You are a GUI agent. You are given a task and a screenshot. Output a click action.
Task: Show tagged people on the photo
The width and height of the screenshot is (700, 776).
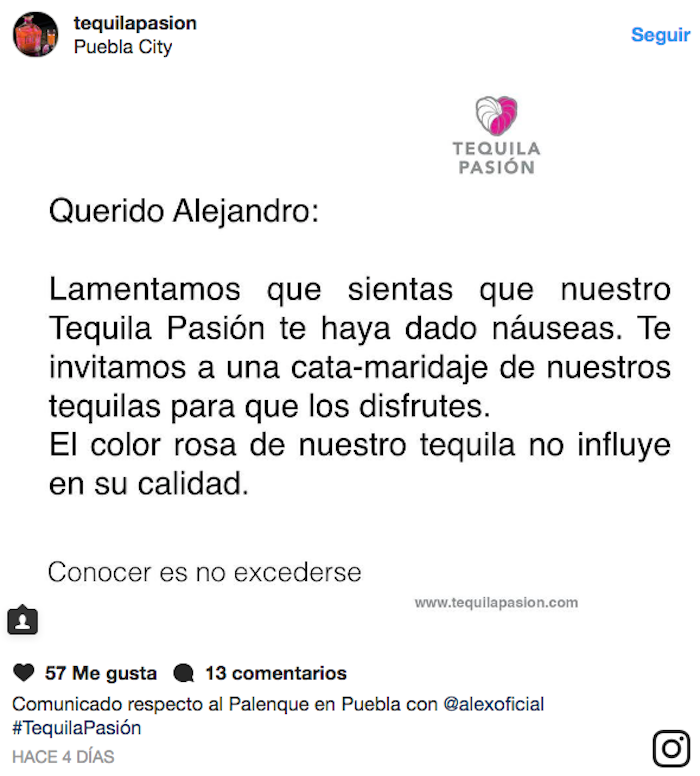pyautogui.click(x=22, y=621)
